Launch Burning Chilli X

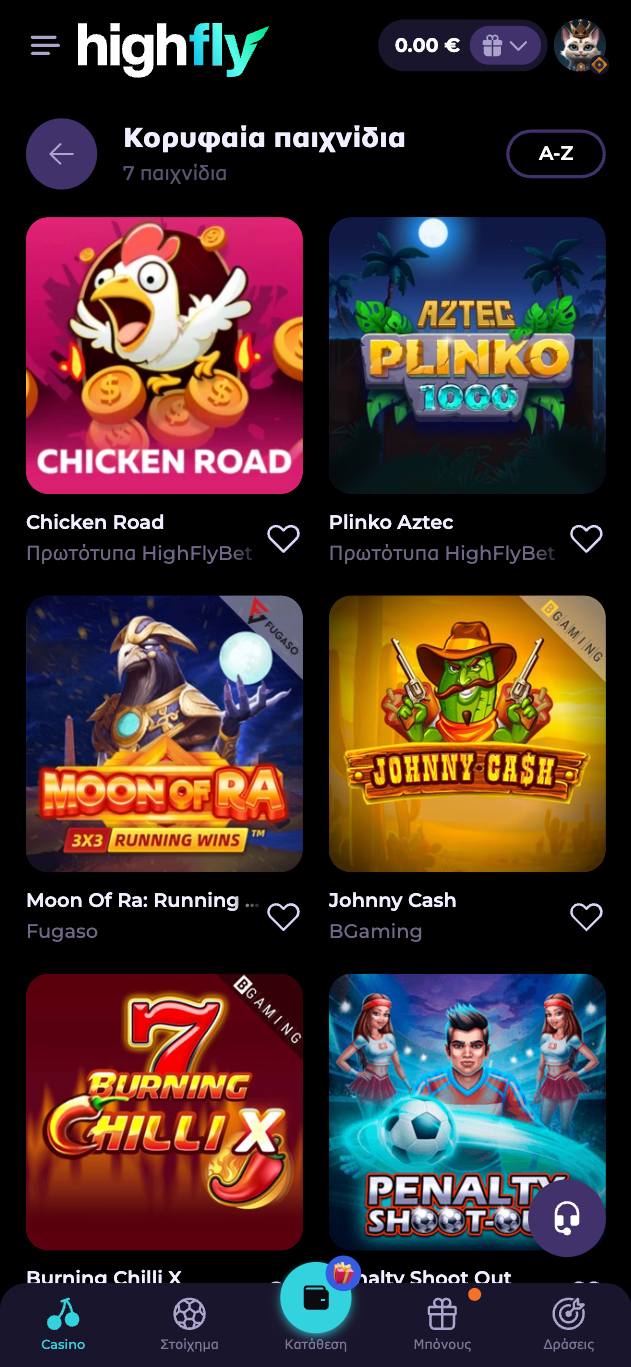click(164, 1111)
